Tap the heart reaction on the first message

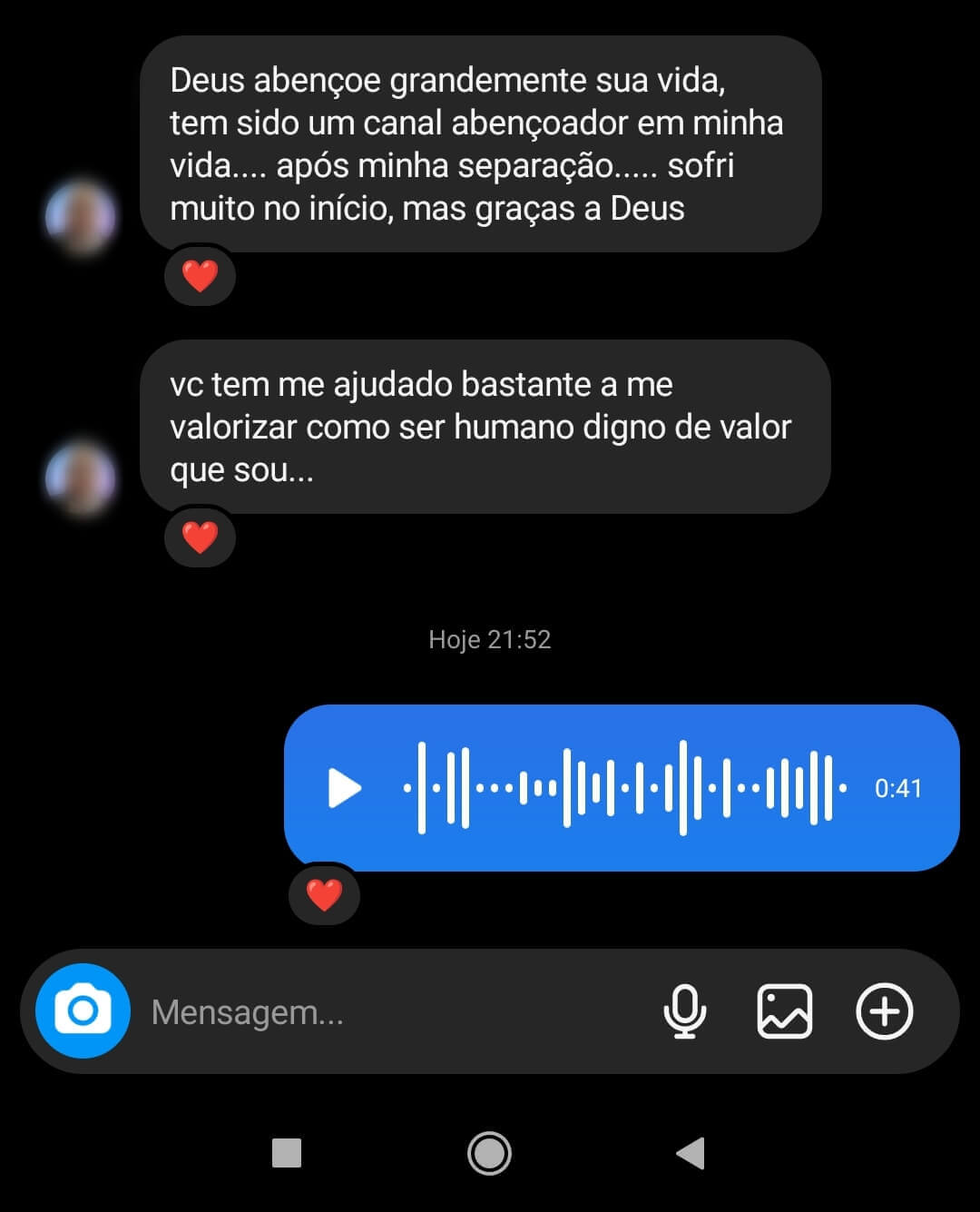tap(200, 275)
